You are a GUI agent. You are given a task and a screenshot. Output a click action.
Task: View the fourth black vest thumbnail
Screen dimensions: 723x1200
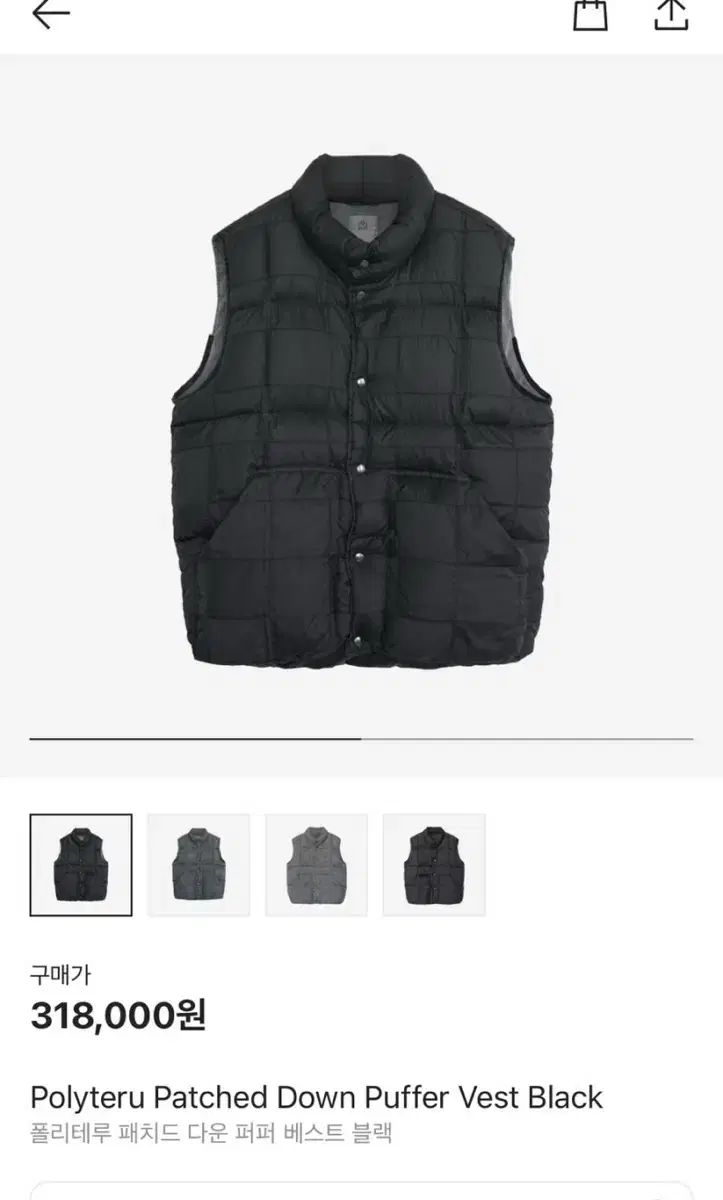point(434,865)
